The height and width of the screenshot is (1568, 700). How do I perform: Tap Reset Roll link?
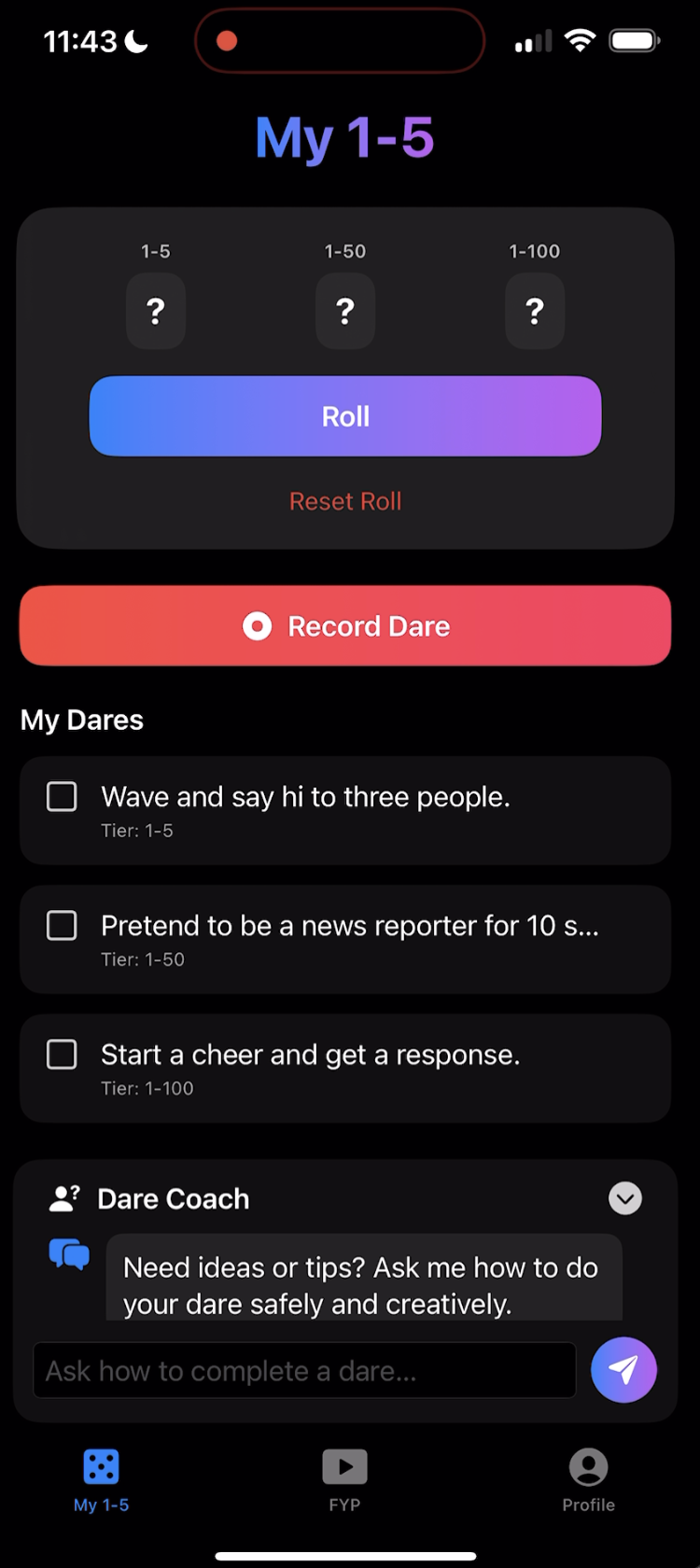pos(345,501)
